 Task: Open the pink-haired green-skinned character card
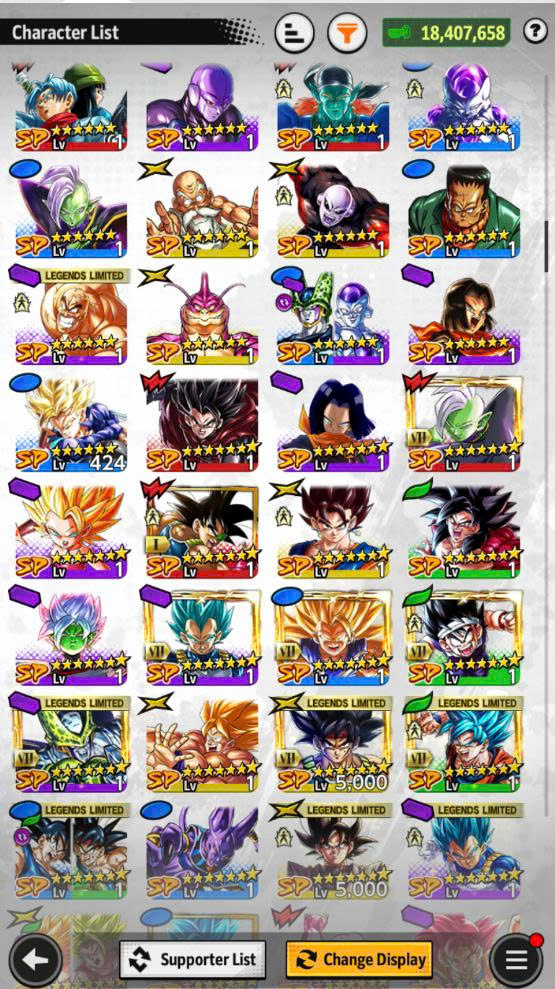(71, 639)
